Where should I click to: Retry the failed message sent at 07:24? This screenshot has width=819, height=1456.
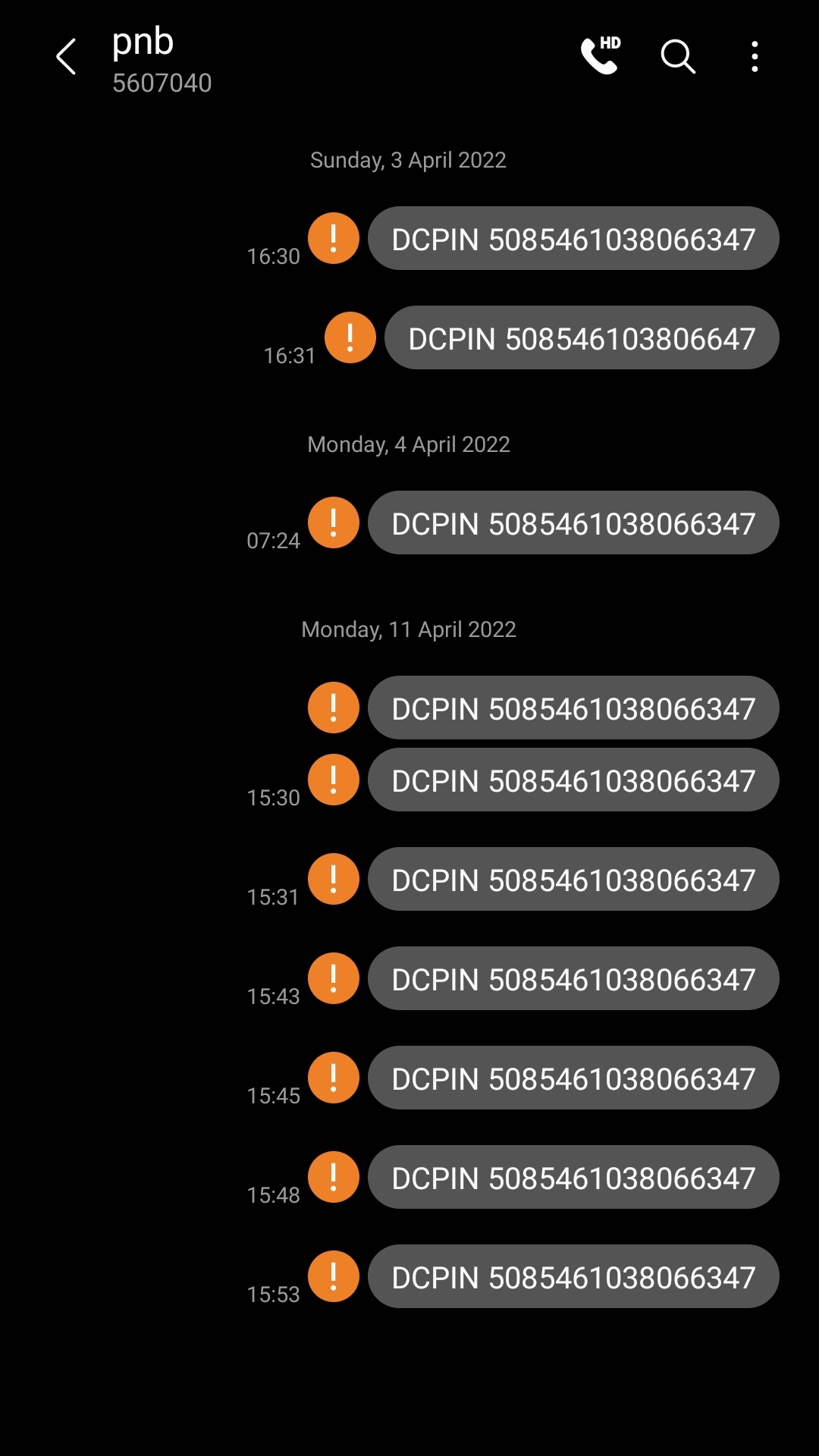click(334, 522)
